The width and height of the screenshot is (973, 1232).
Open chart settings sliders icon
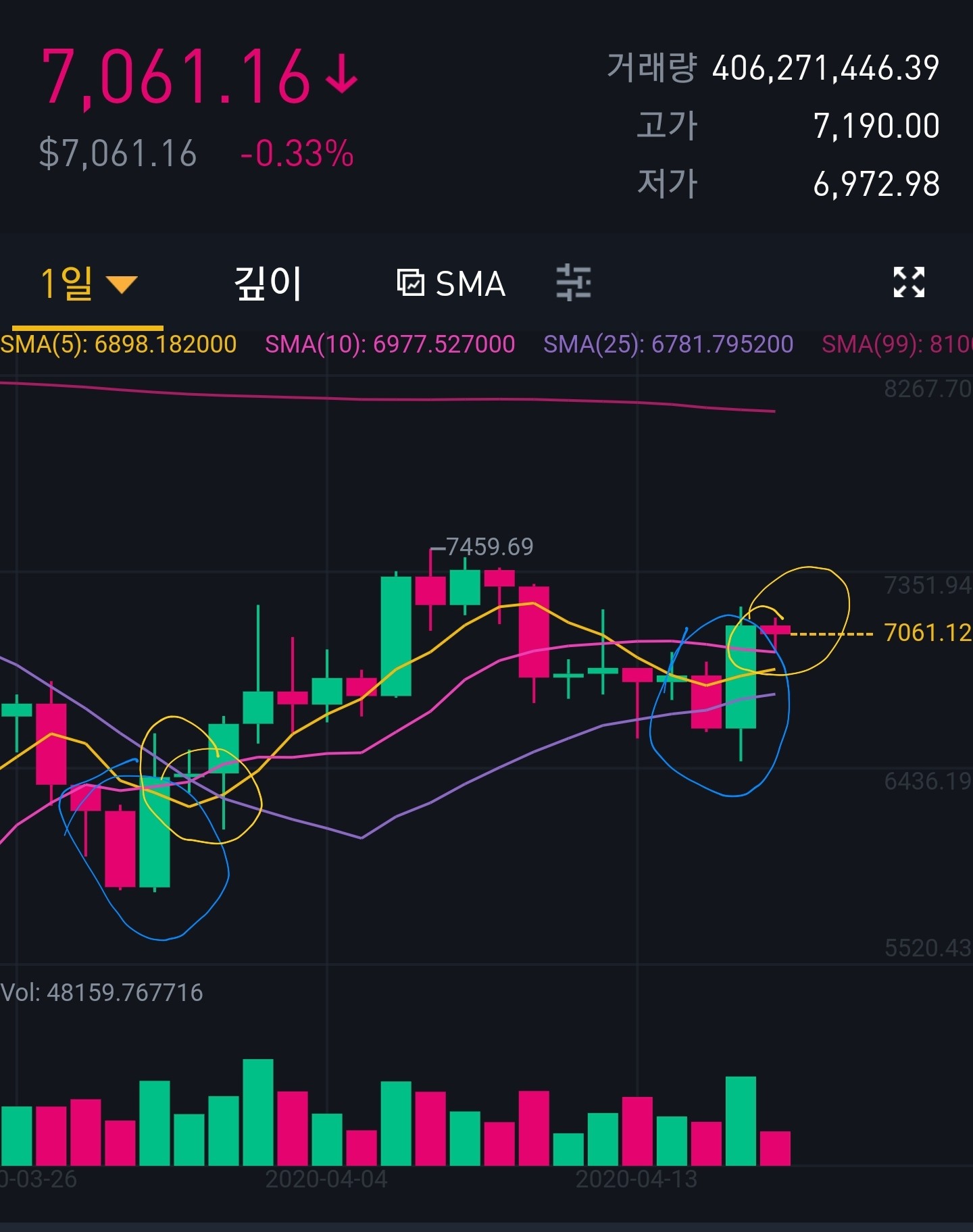click(574, 282)
